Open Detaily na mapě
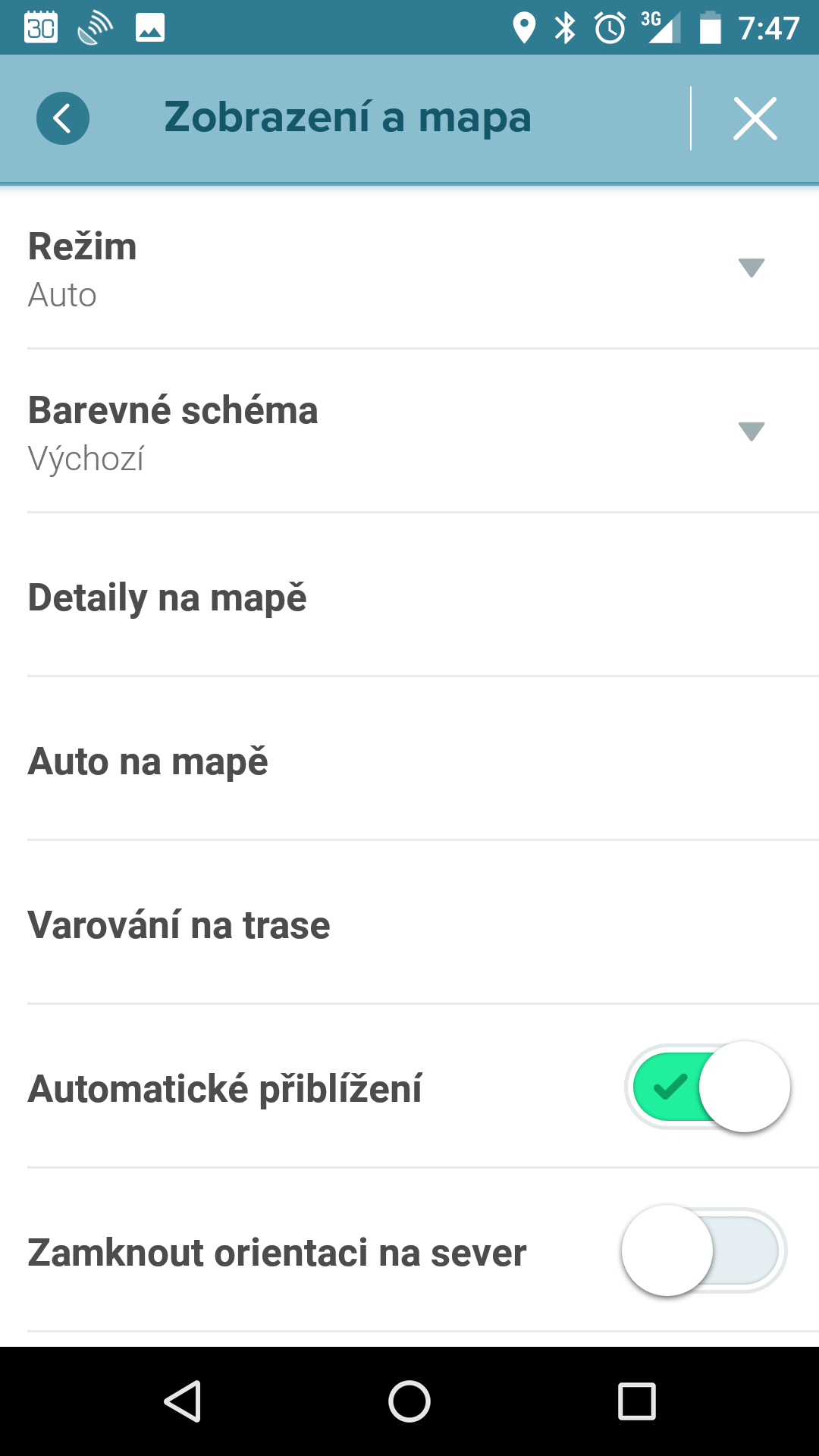 (x=409, y=595)
